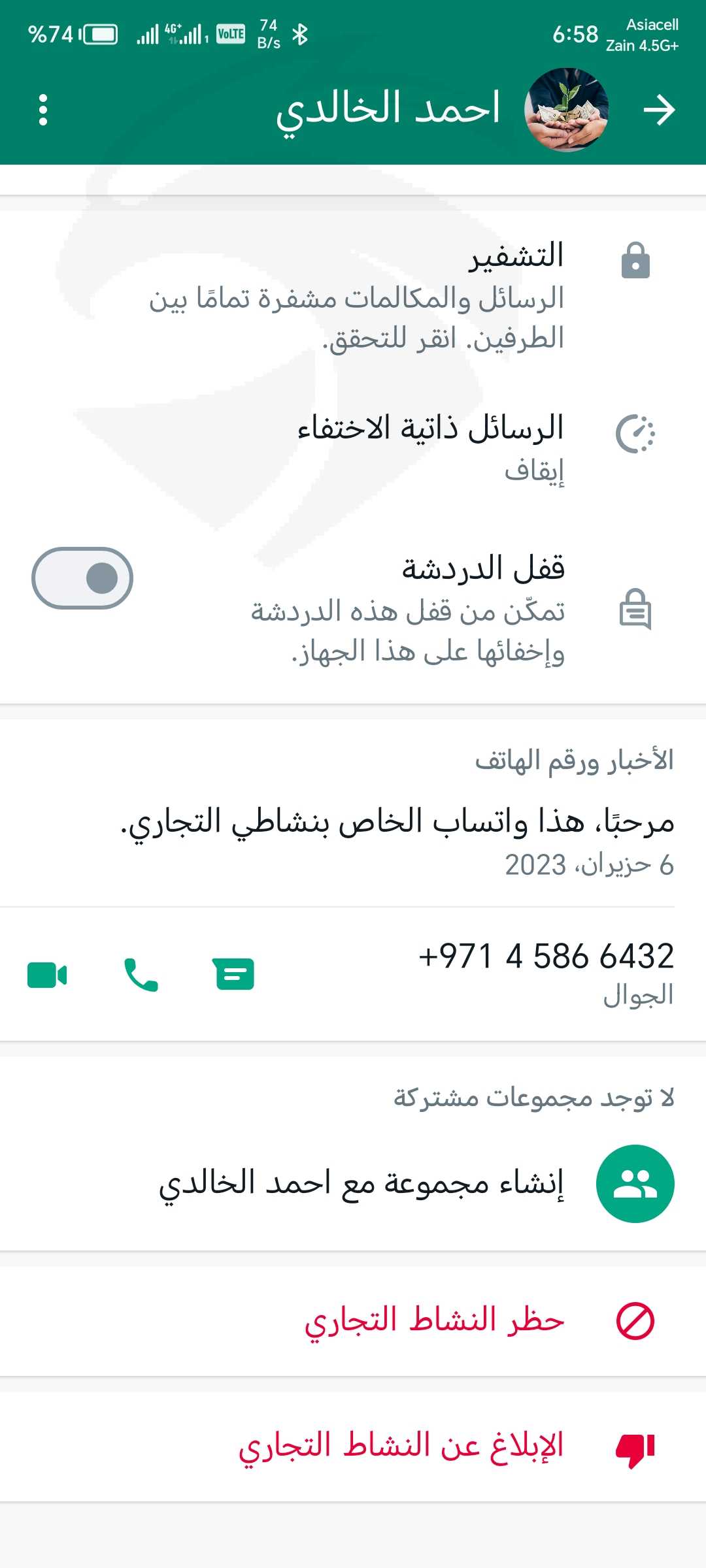The width and height of the screenshot is (706, 1568).
Task: Tap إنشاء مجموعة مع احمد الخالدي
Action: [353, 1183]
